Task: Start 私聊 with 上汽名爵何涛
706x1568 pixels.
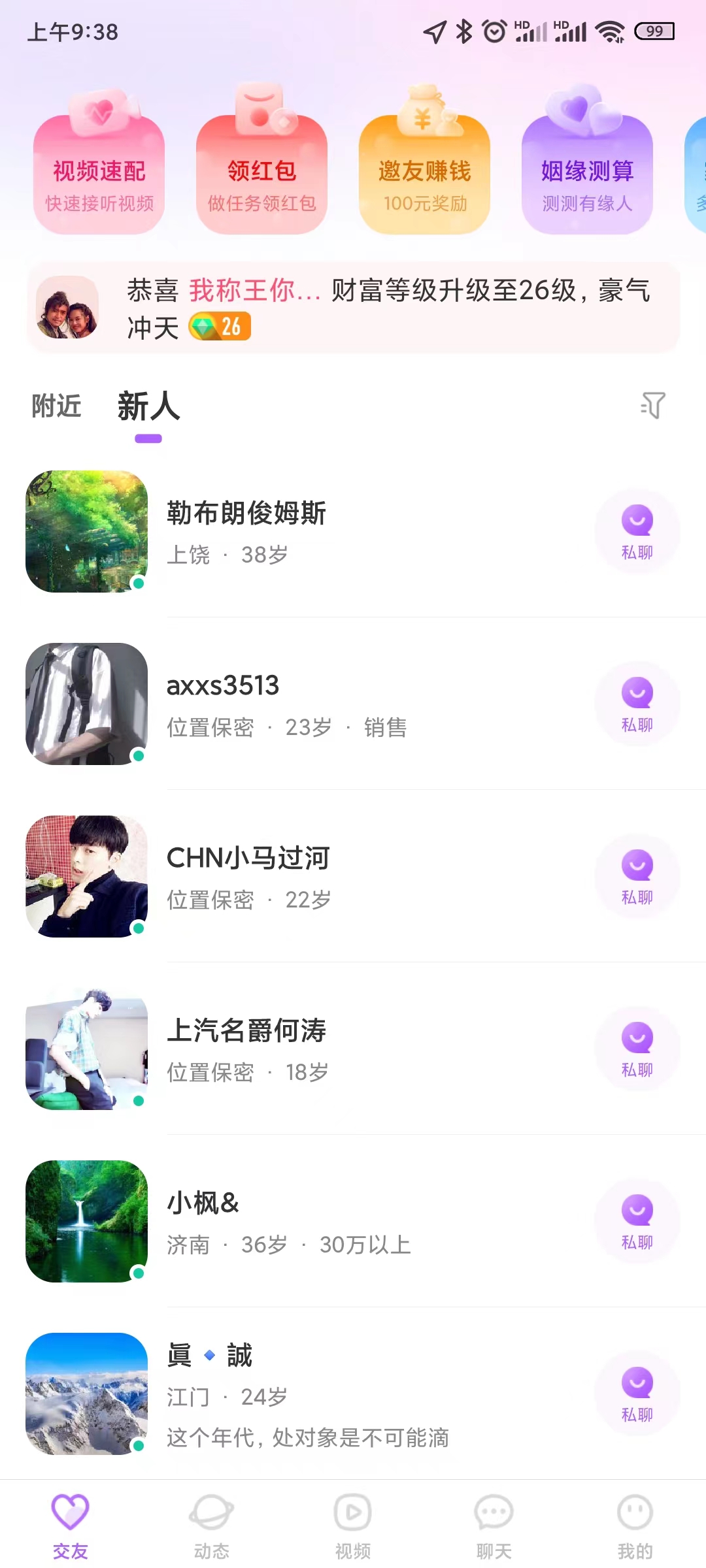Action: (x=637, y=1049)
